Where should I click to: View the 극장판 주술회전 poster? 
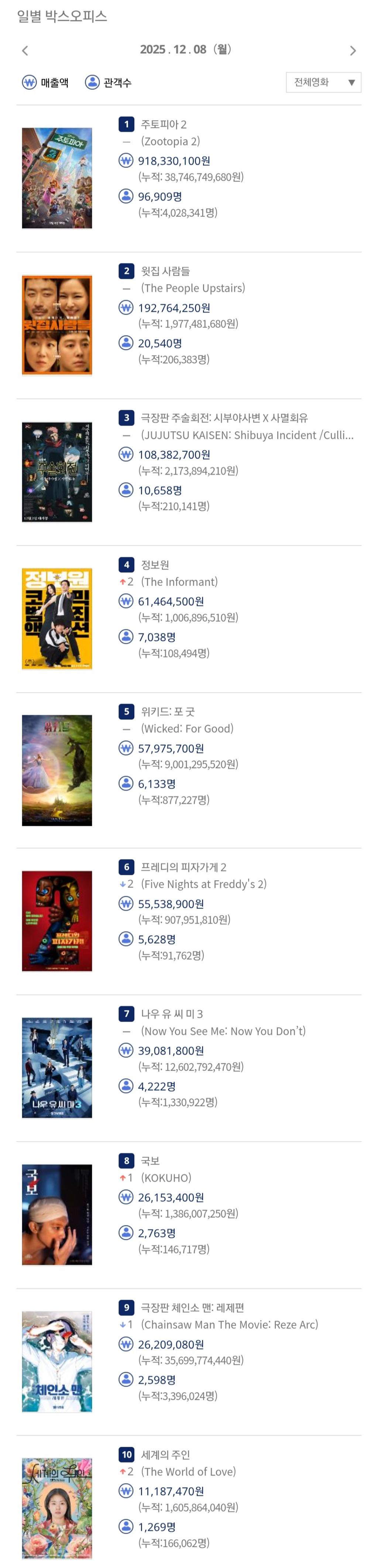click(x=57, y=472)
